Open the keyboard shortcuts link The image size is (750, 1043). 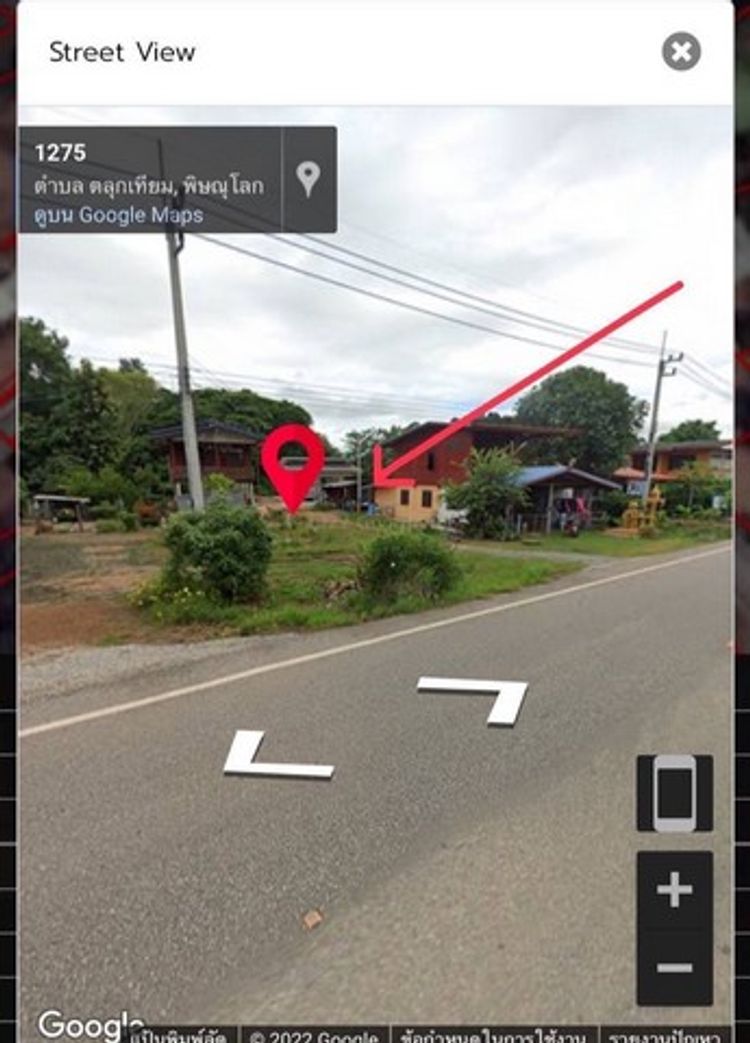185,1035
